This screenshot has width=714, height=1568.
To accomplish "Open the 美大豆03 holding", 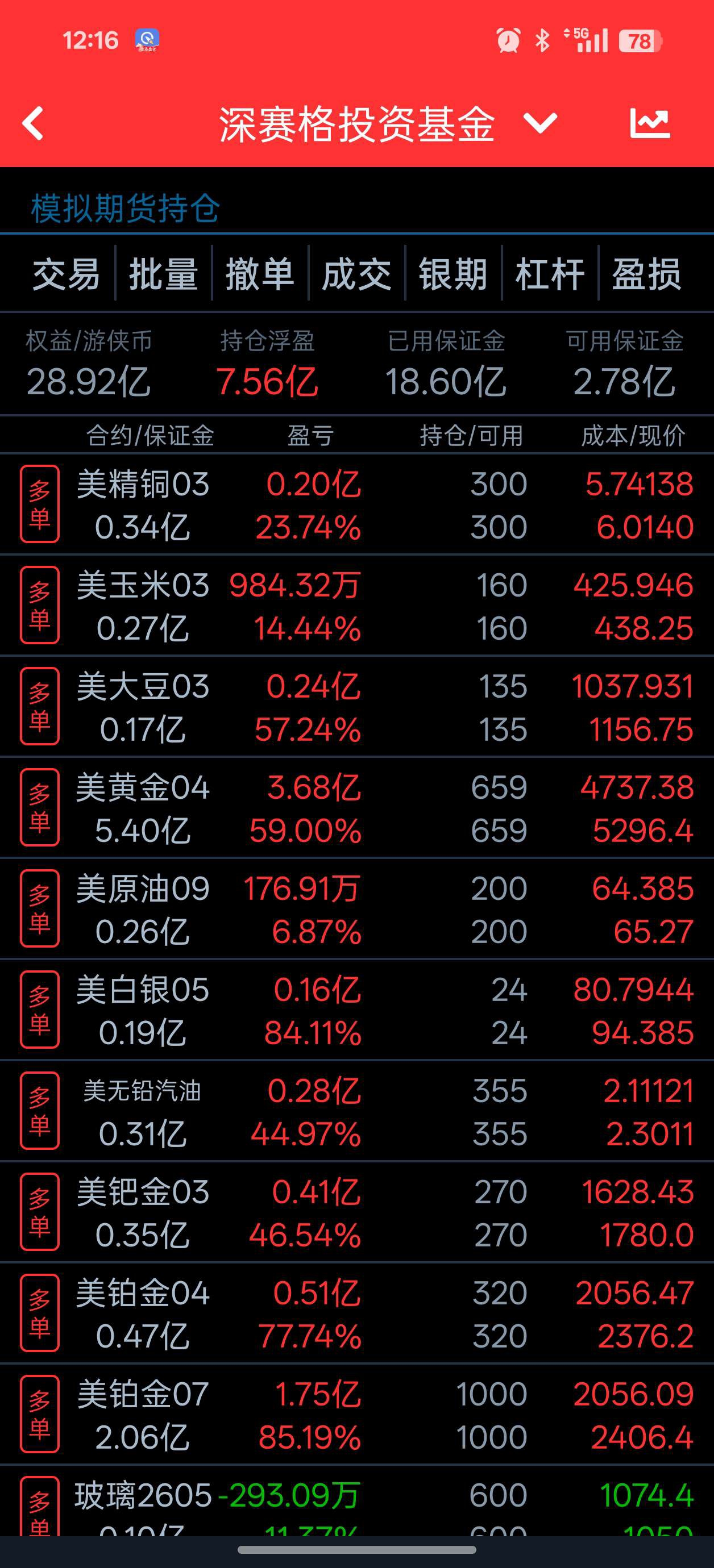I will pos(357,707).
